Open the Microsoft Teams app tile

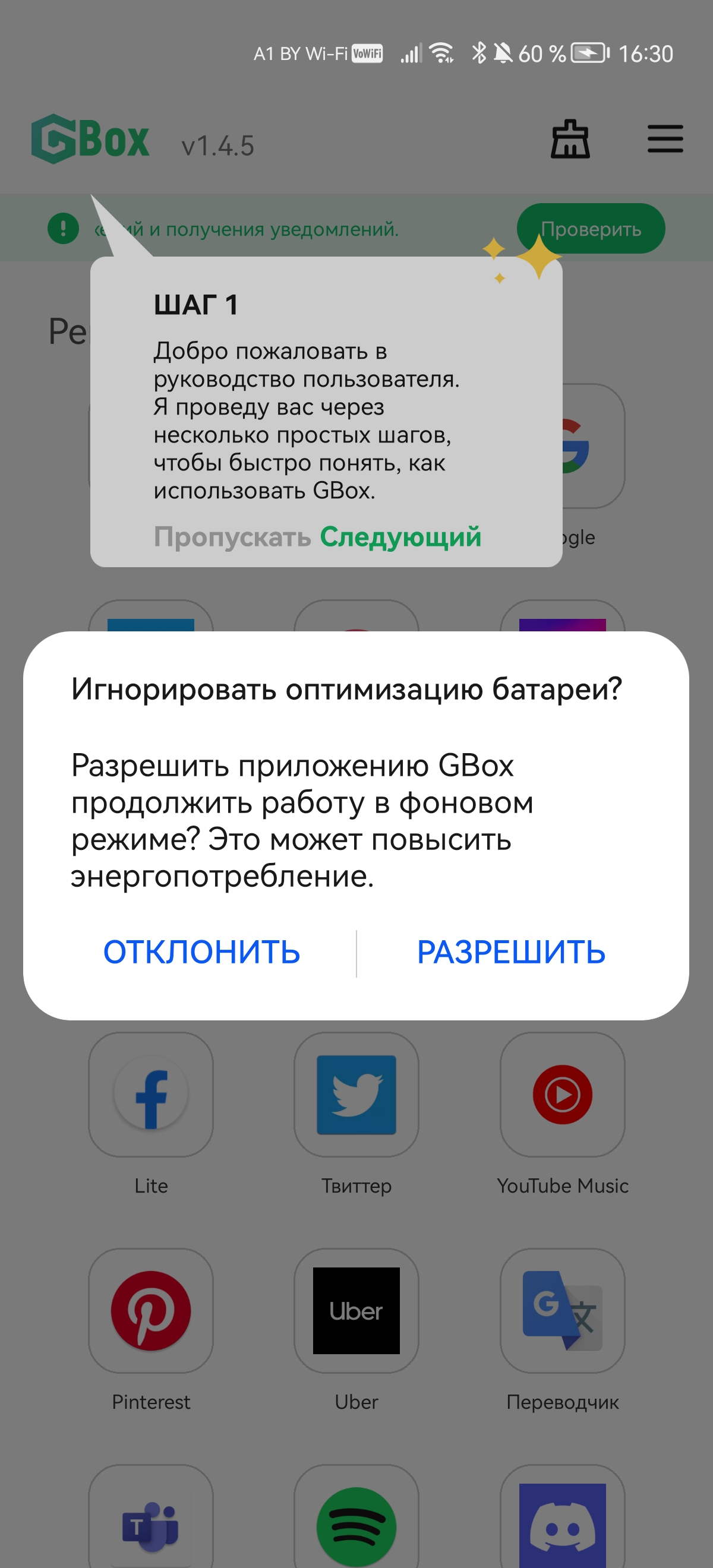pyautogui.click(x=151, y=1522)
